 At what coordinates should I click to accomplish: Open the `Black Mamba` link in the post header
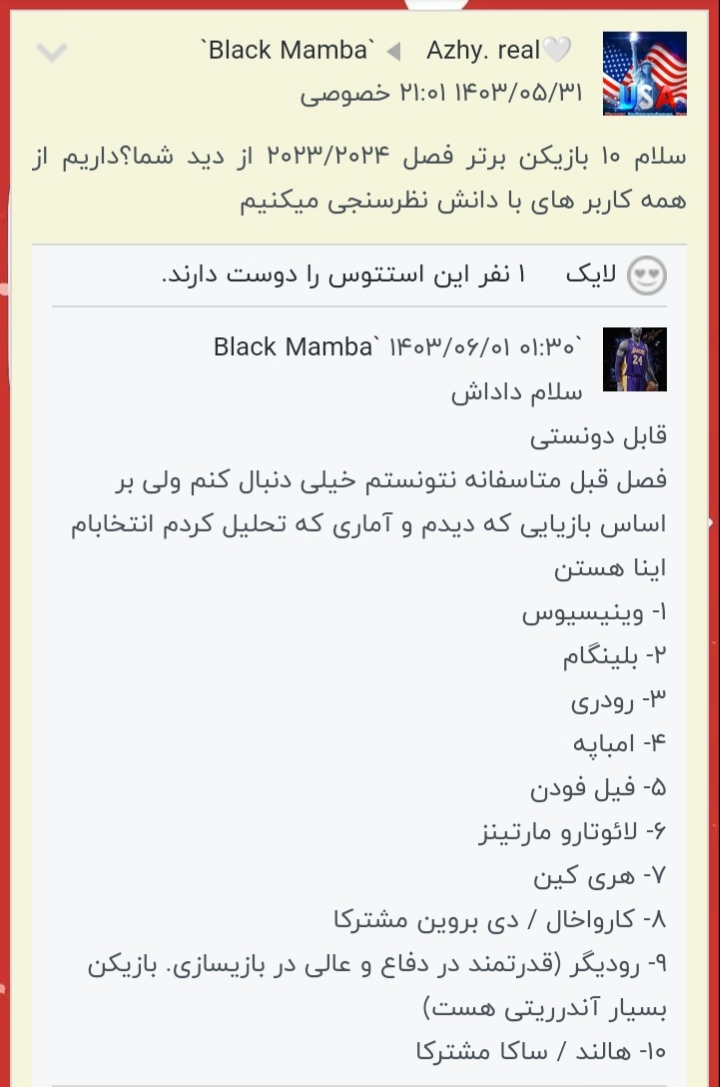click(x=293, y=50)
